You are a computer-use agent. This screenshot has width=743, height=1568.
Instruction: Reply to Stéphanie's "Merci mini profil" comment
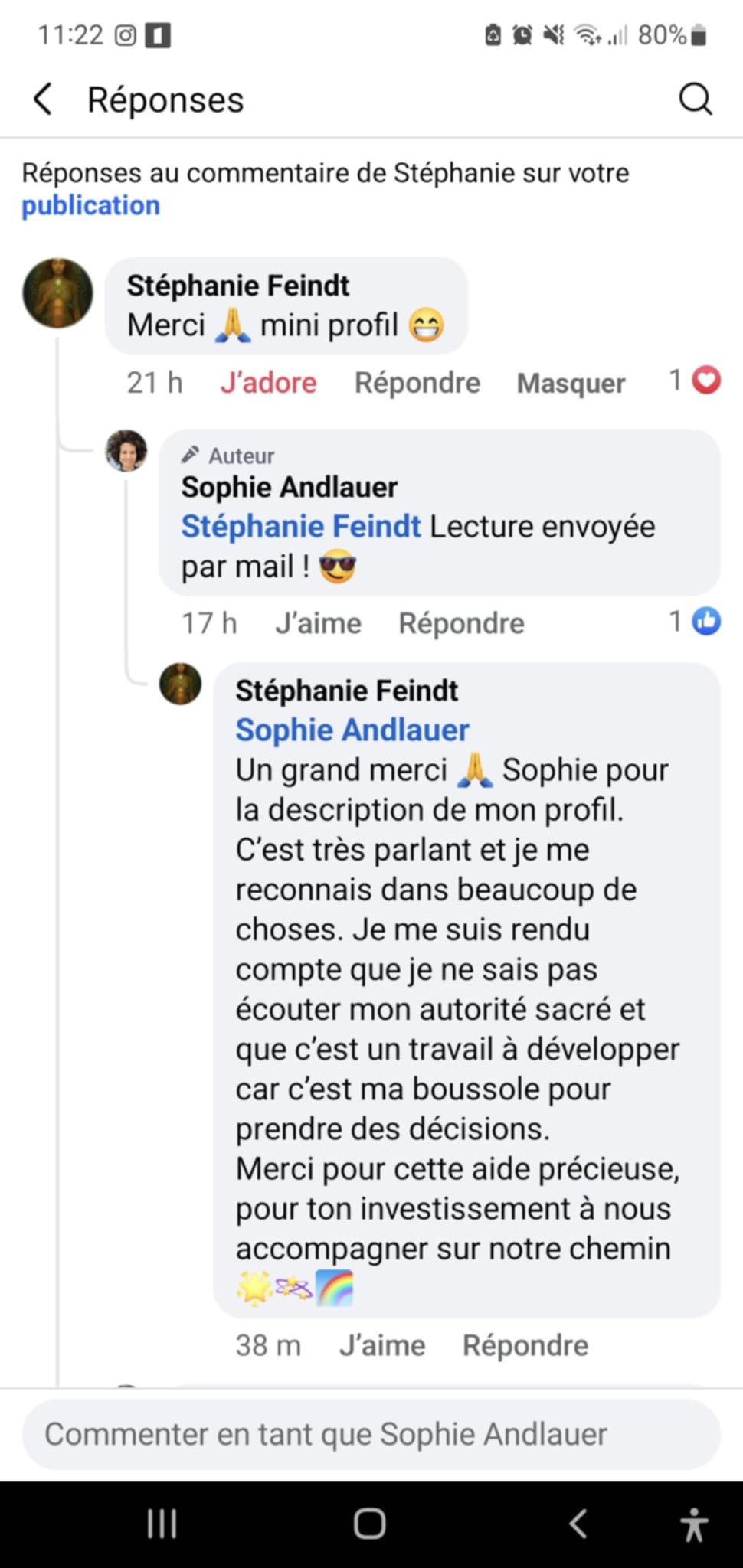tap(417, 382)
